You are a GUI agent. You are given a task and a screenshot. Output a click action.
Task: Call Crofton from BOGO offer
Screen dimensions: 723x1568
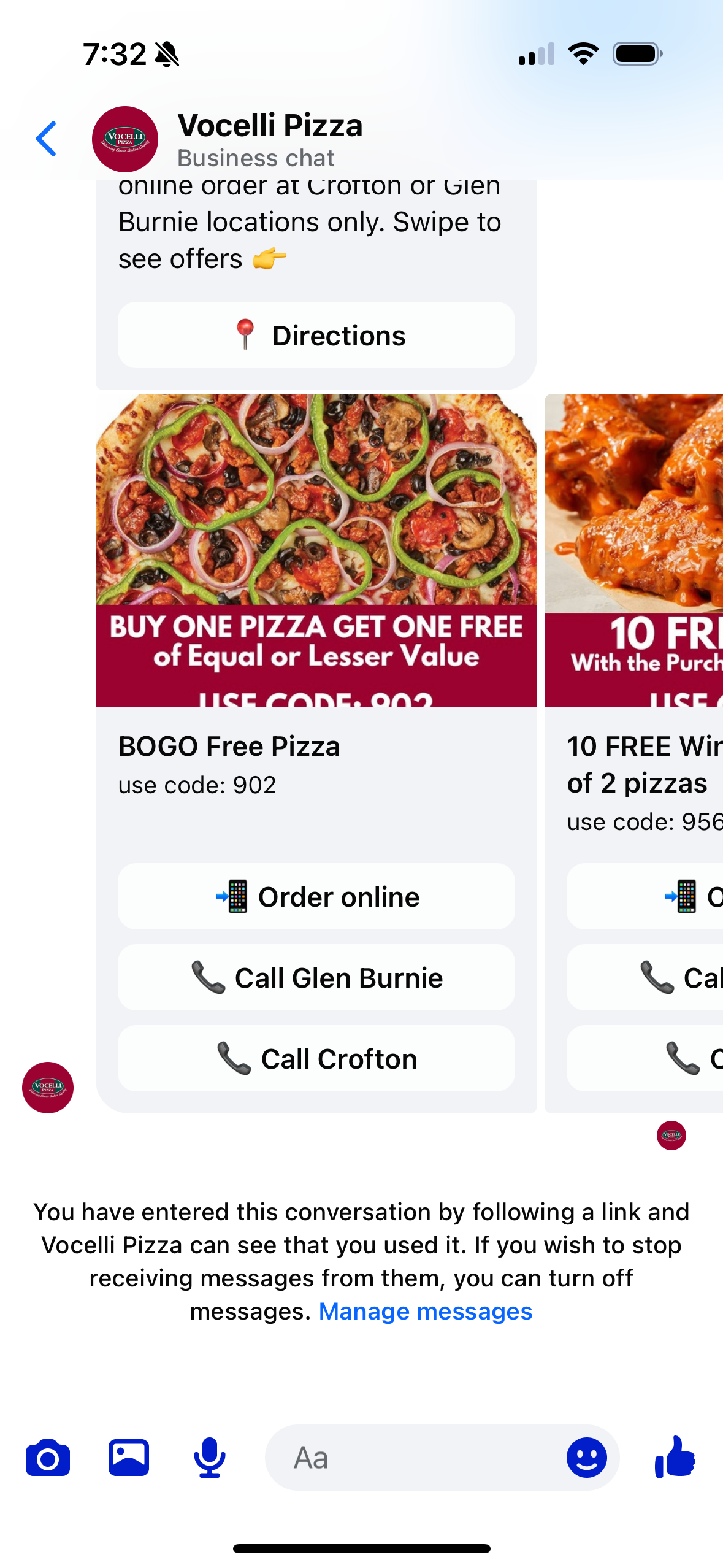316,1059
